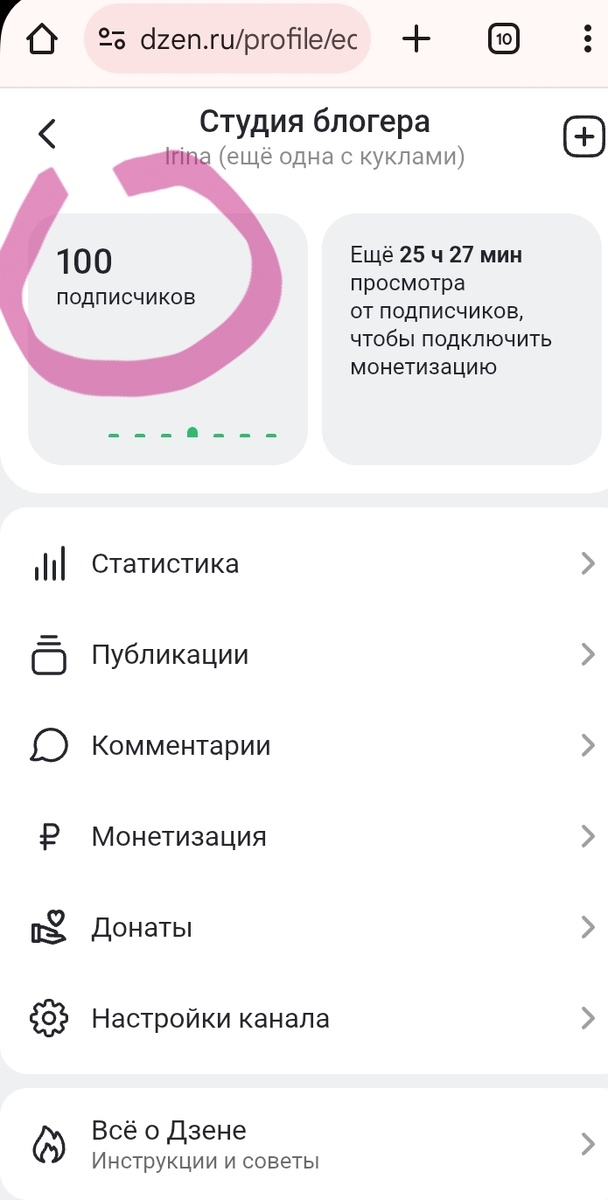
Task: Open Комментарии
Action: tap(304, 746)
